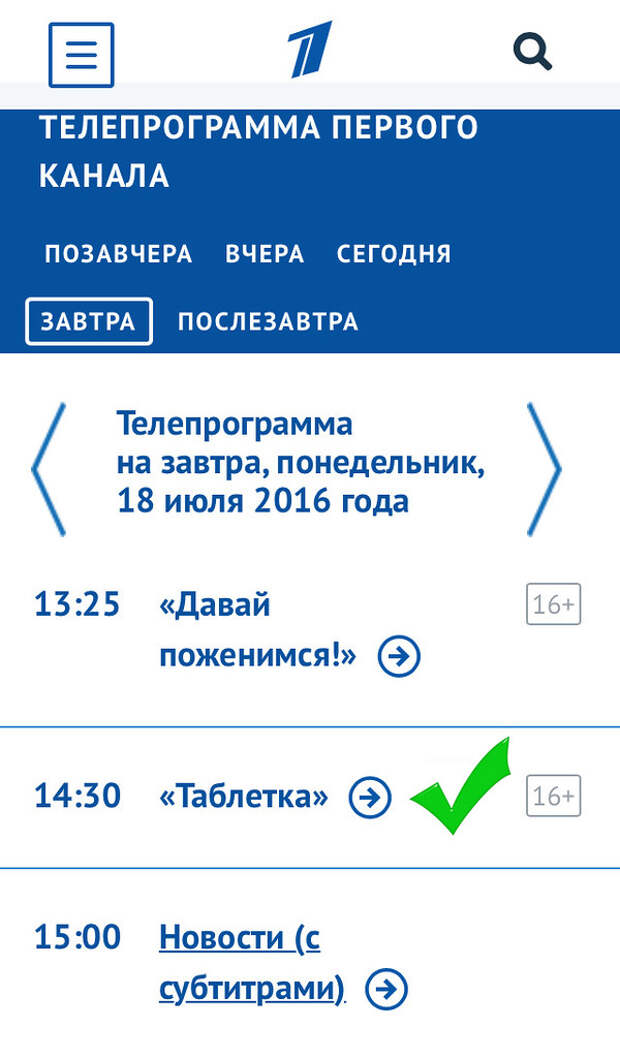Go to next day with right chevron

[544, 469]
